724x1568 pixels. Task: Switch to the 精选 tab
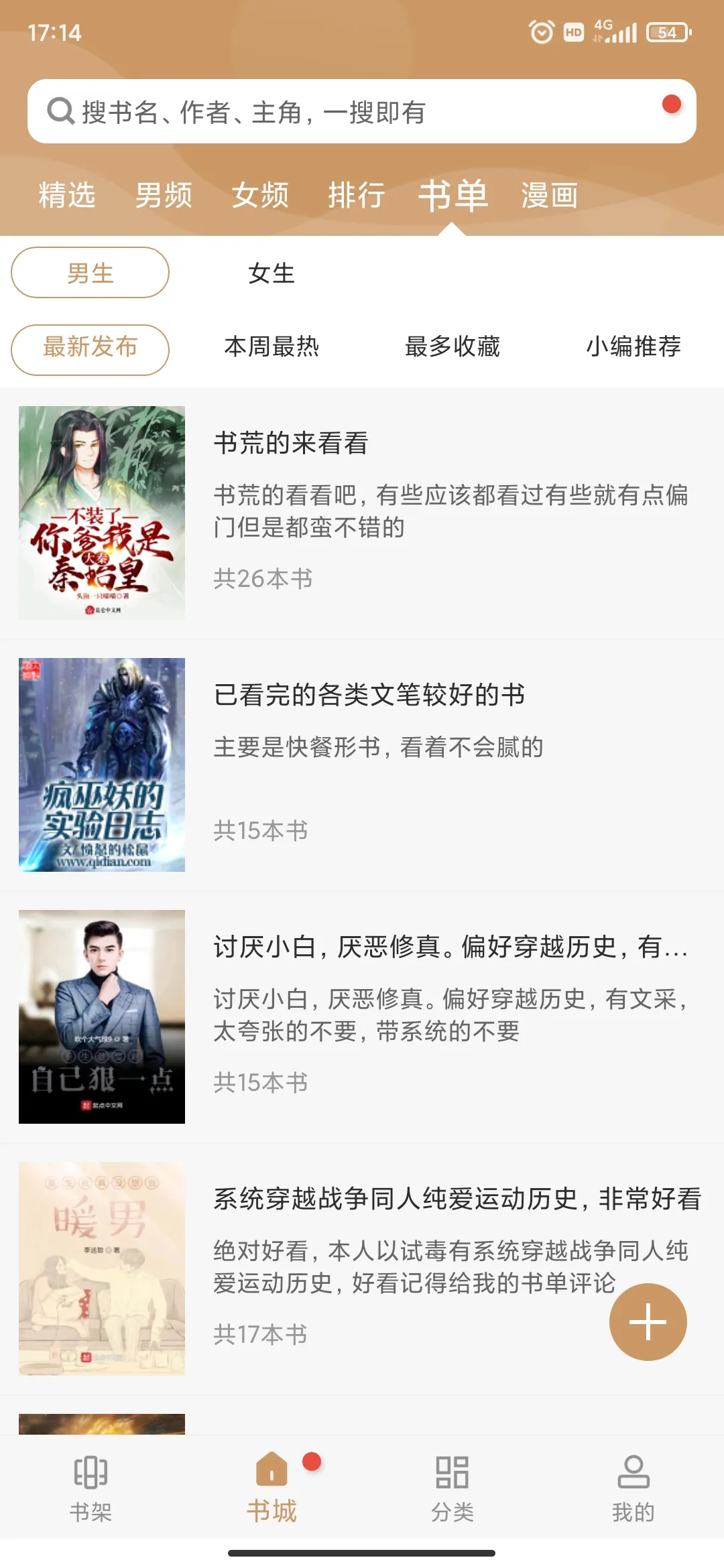(x=66, y=196)
